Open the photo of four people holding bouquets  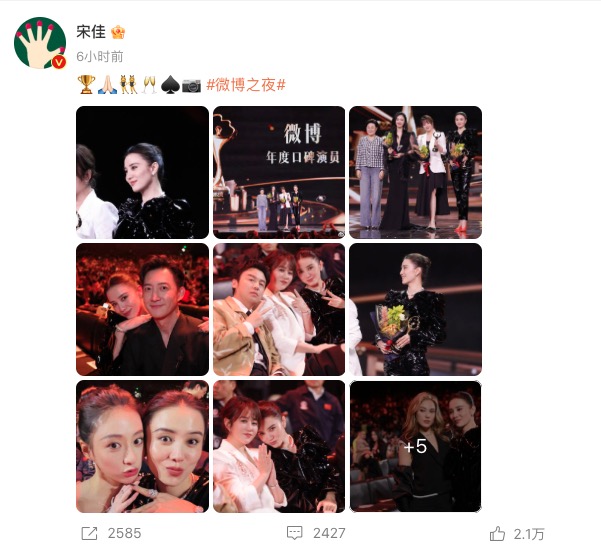pyautogui.click(x=415, y=172)
